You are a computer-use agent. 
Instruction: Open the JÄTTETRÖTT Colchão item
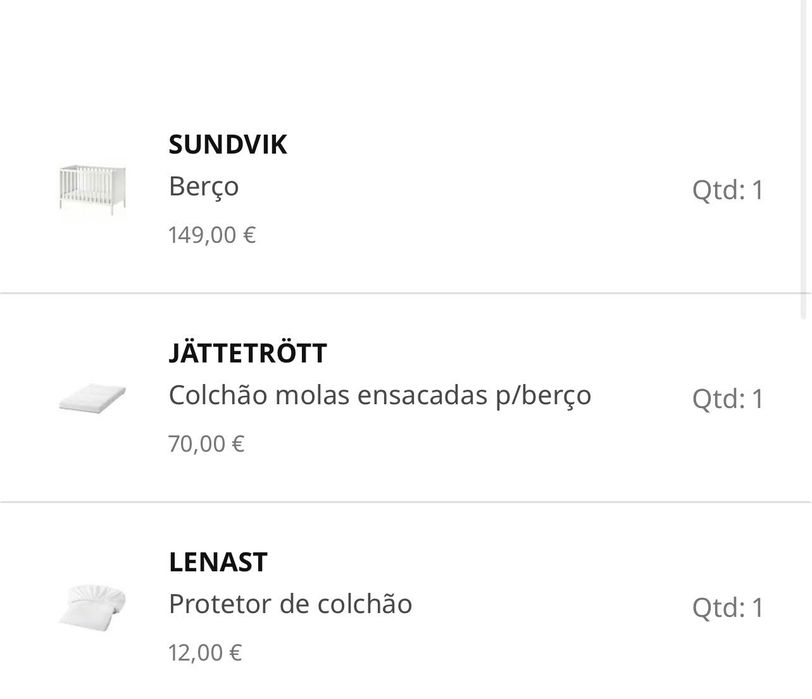pyautogui.click(x=247, y=354)
